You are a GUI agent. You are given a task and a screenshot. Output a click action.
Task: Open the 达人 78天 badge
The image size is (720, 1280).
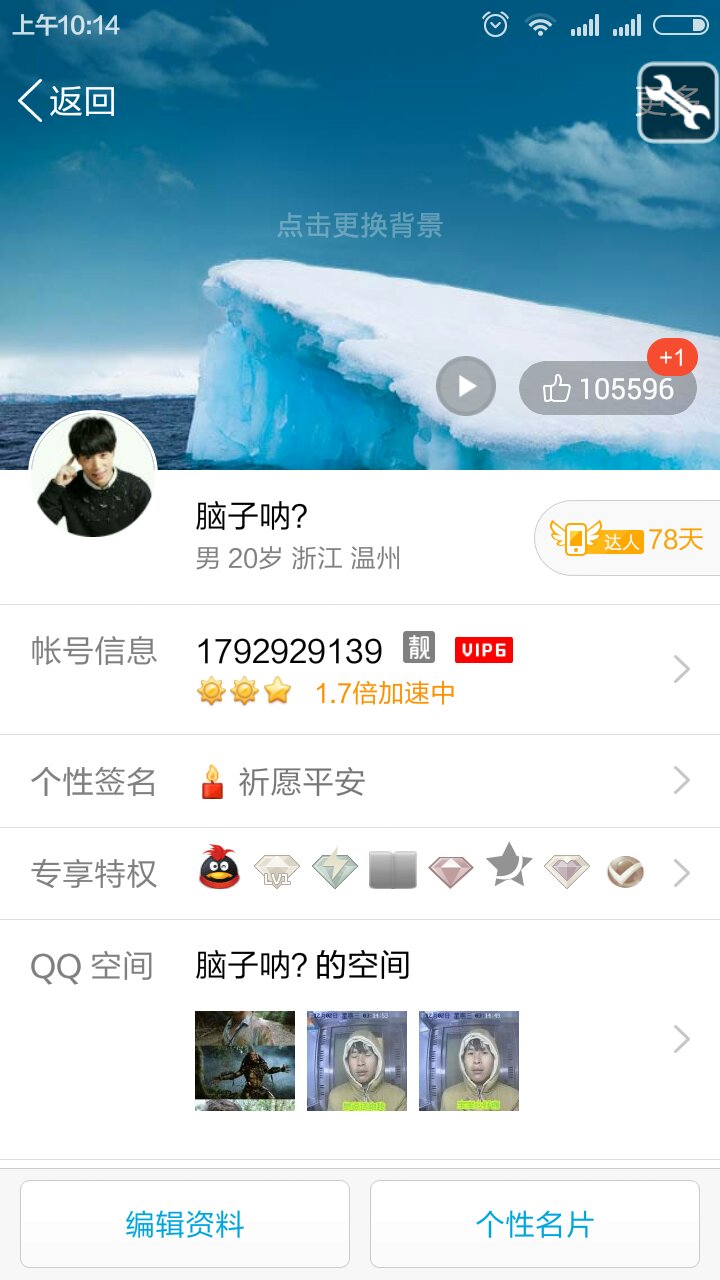pyautogui.click(x=628, y=539)
